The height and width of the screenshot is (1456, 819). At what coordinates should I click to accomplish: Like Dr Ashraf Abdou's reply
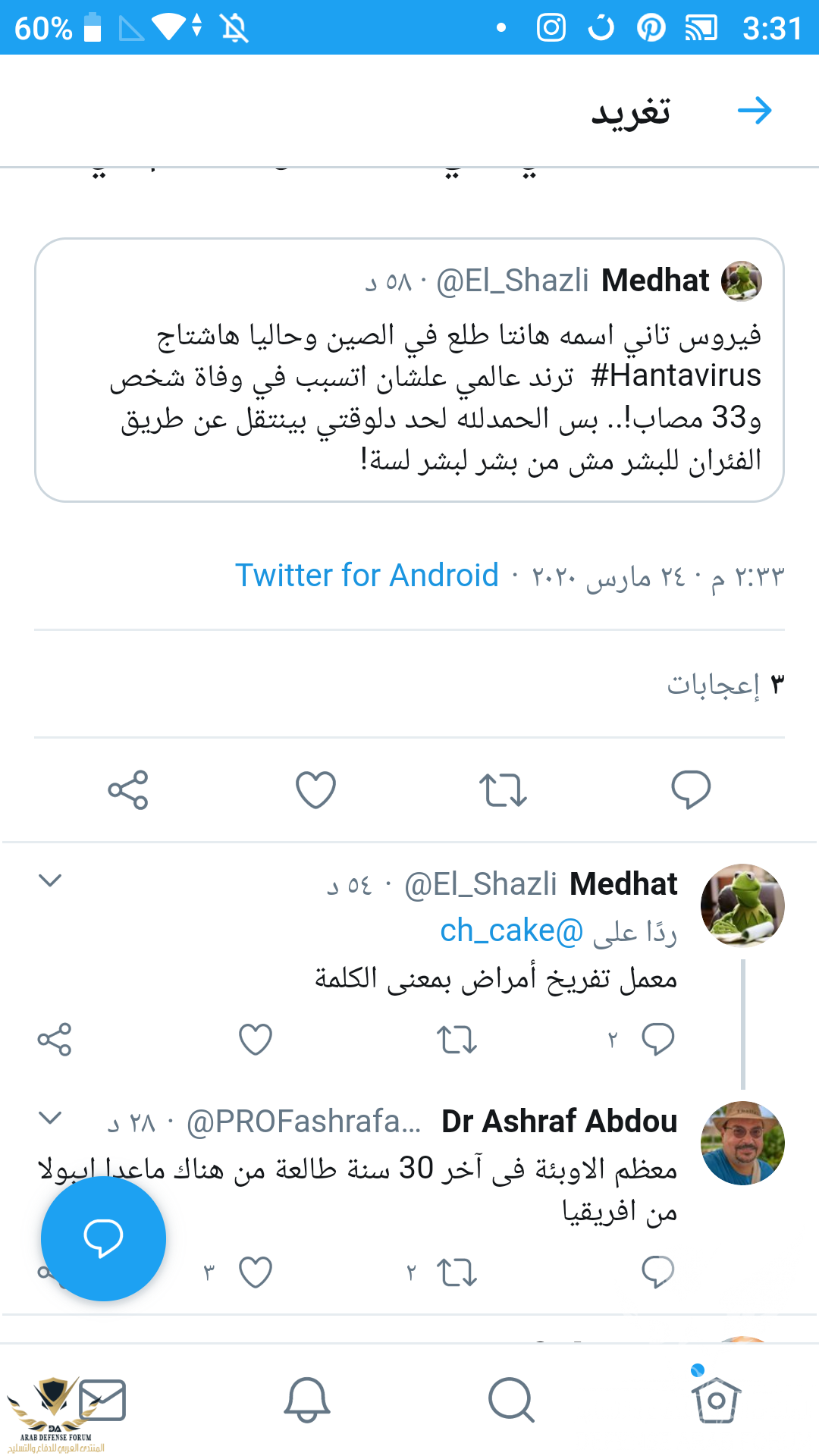pyautogui.click(x=256, y=1272)
